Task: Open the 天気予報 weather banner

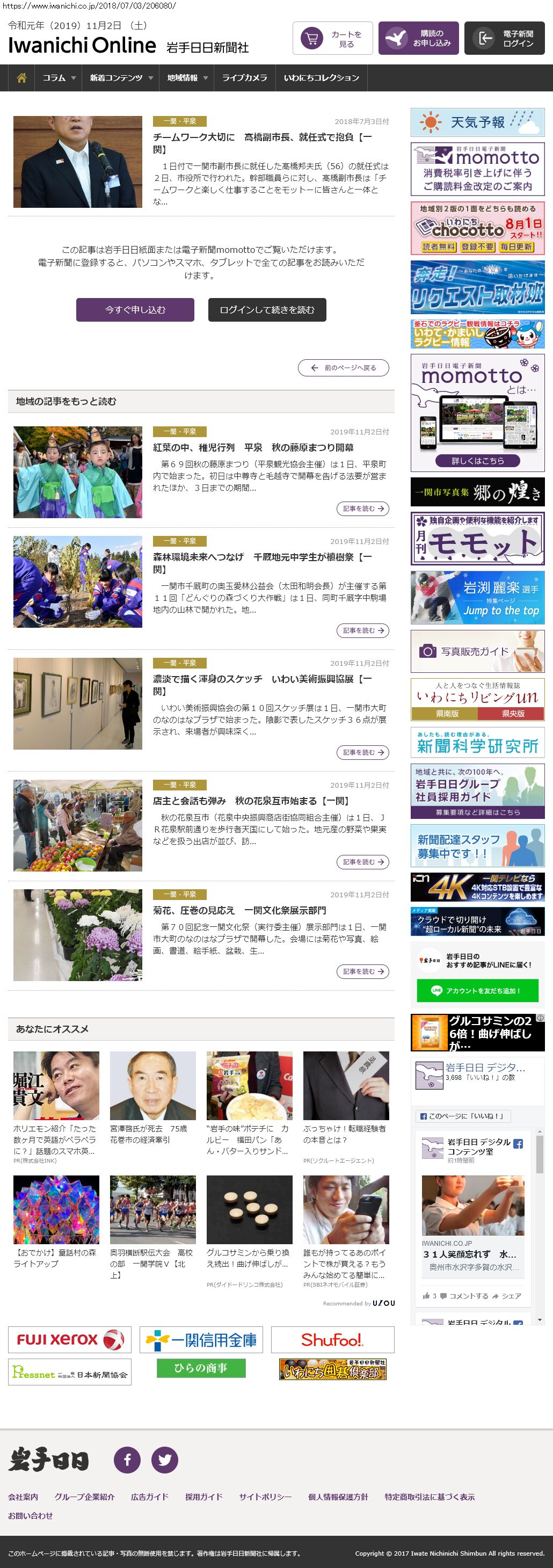Action: coord(477,122)
